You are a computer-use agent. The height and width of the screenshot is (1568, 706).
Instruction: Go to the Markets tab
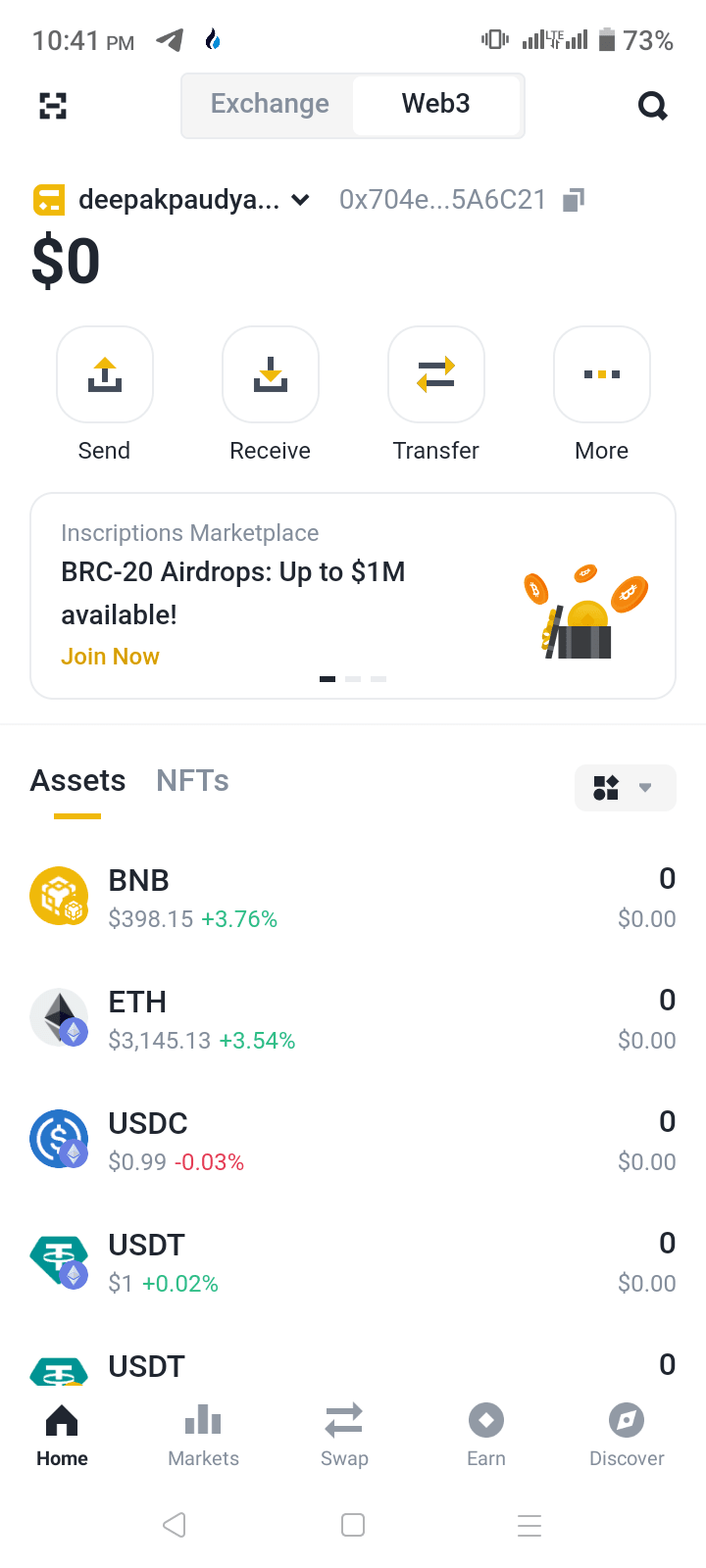point(203,1434)
